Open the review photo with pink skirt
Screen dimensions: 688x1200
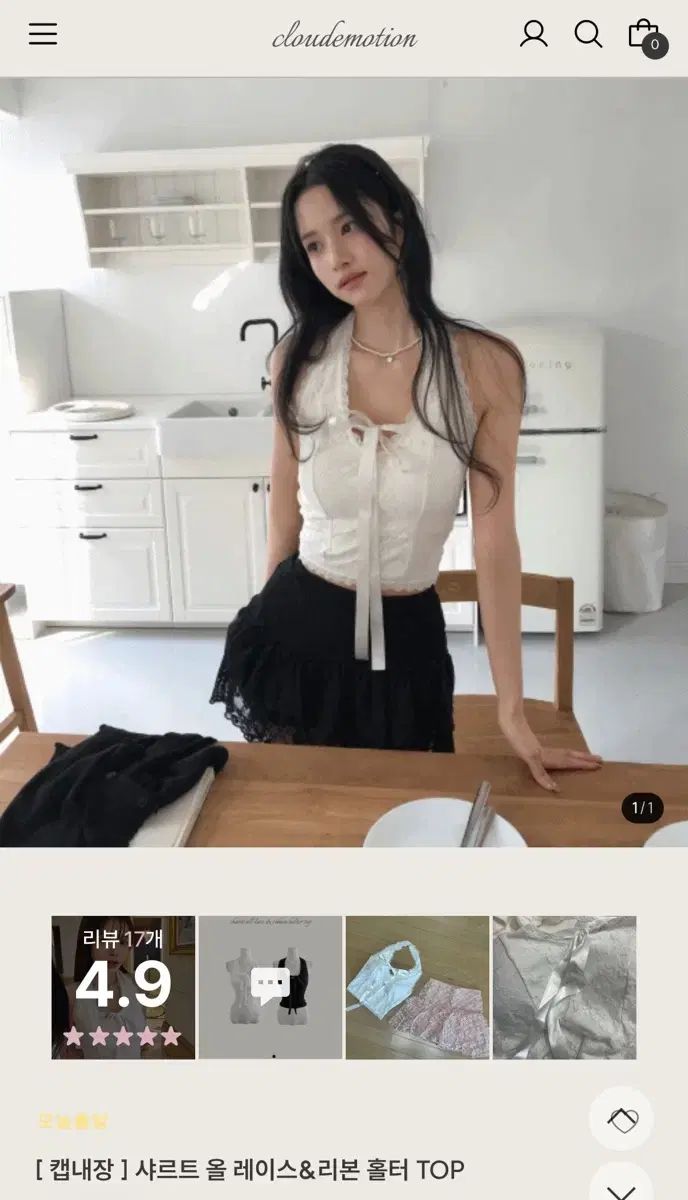coord(417,987)
